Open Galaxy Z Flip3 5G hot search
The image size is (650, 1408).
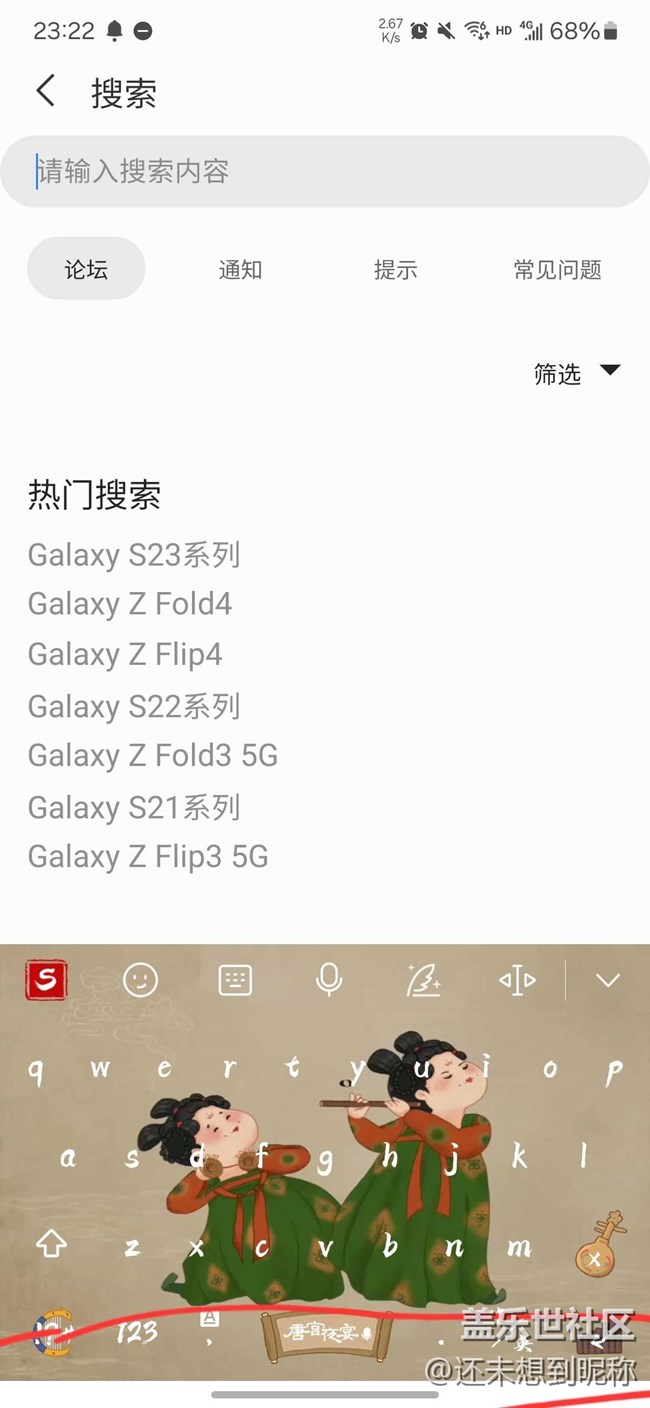148,857
